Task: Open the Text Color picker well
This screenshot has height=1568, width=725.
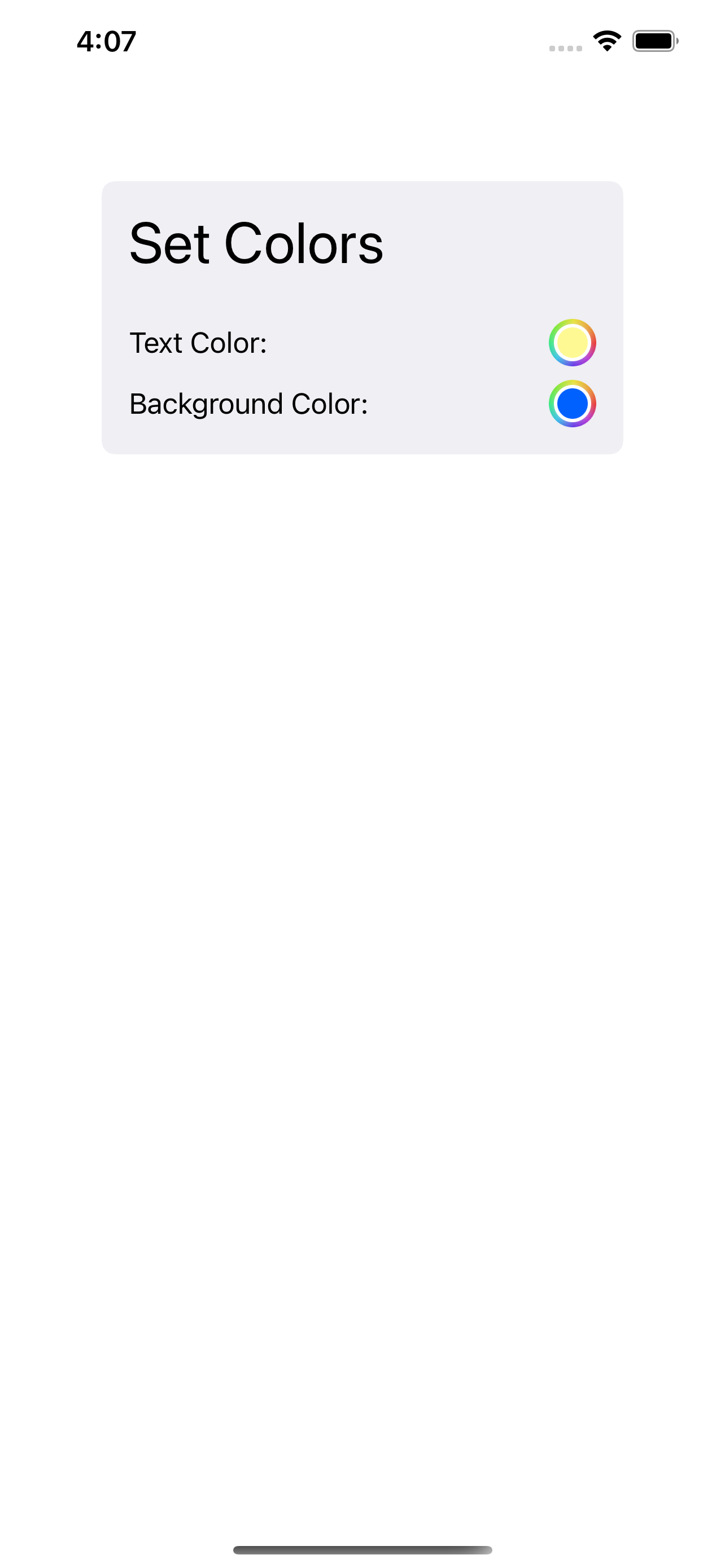Action: [572, 343]
